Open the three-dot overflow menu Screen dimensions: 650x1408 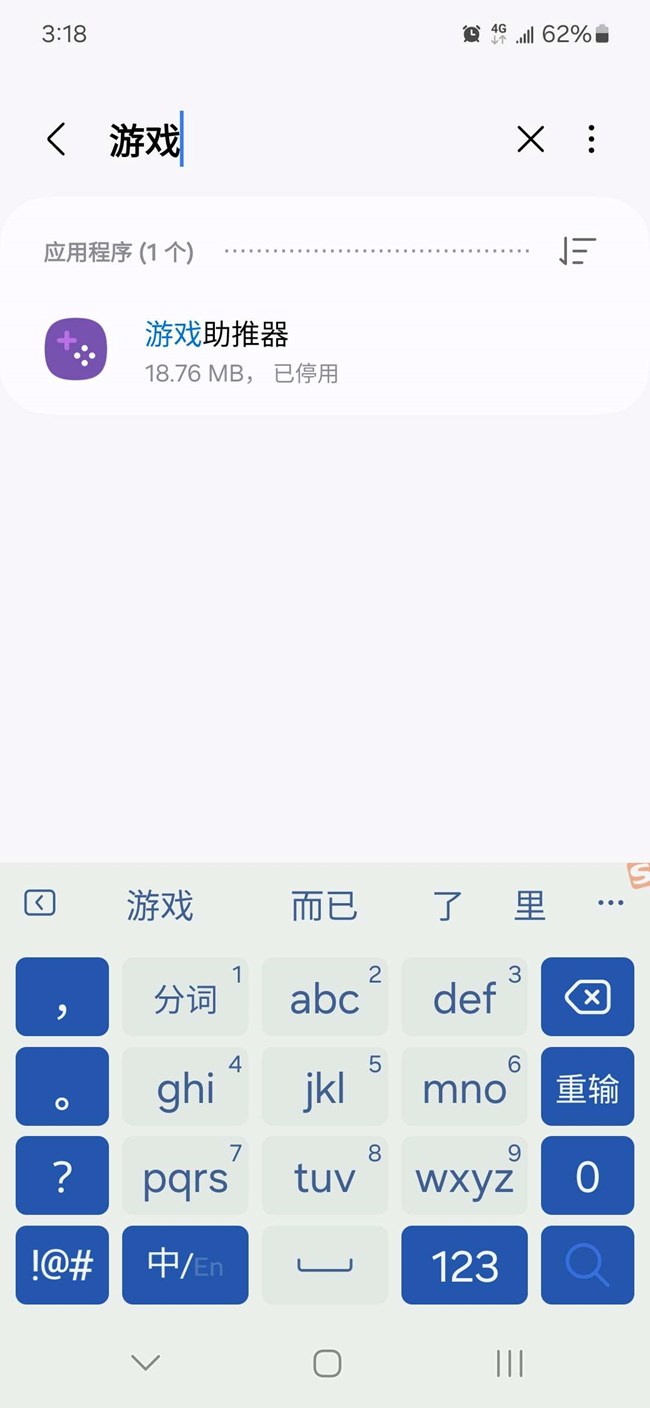(591, 140)
